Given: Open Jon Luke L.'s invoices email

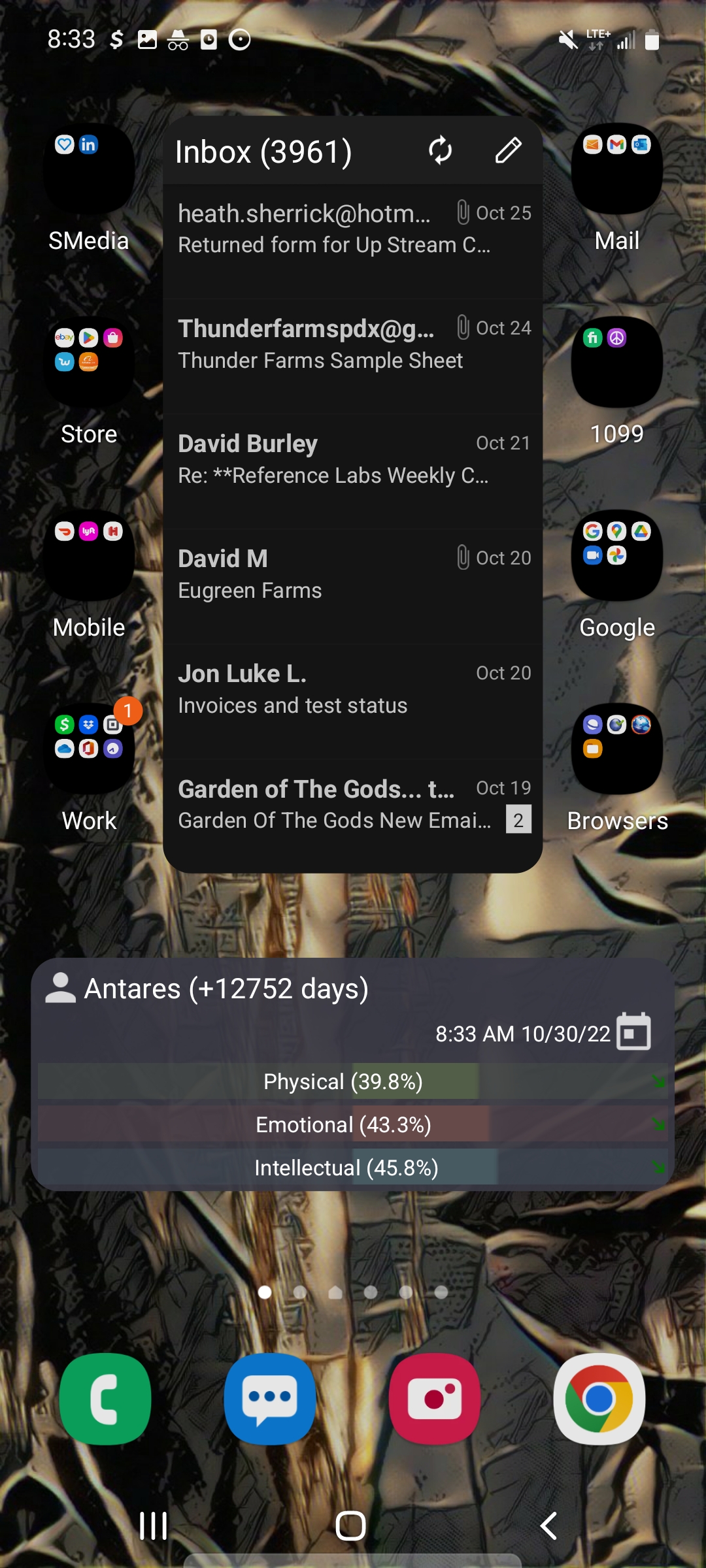Looking at the screenshot, I should point(353,689).
